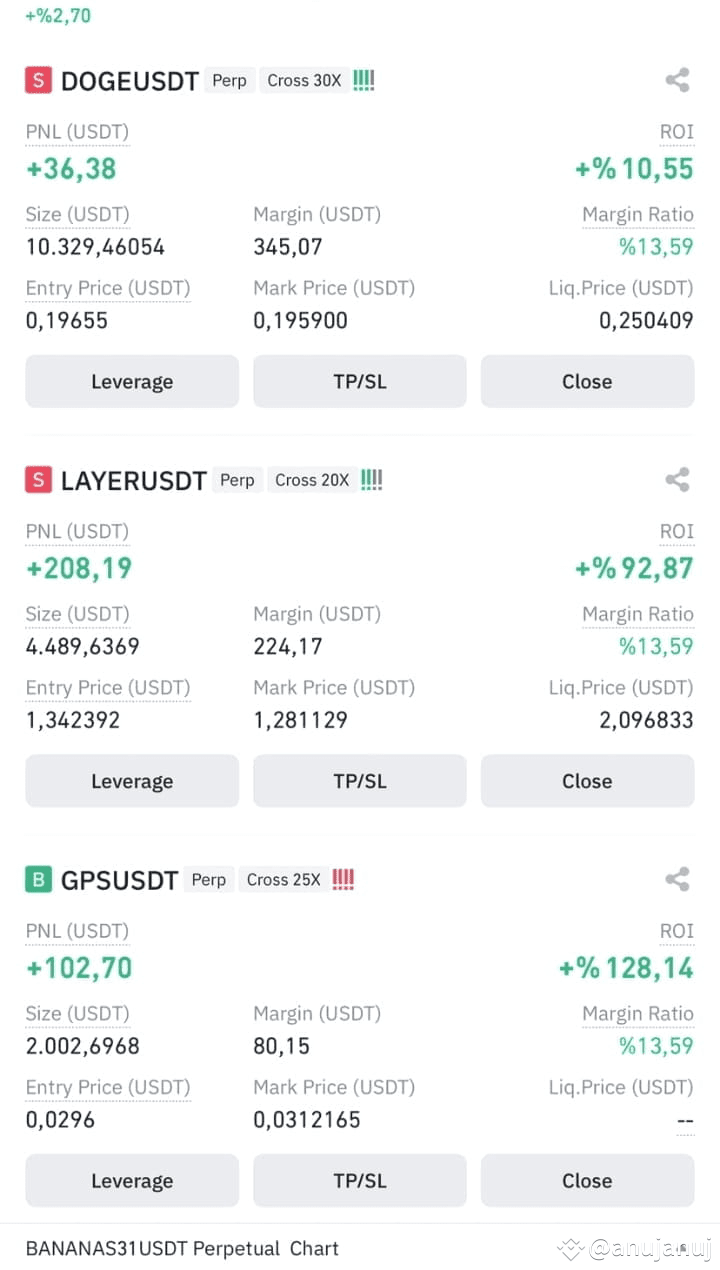
Task: Open the Cross 30X leverage selector for DOGEUSDT
Action: pyautogui.click(x=304, y=80)
